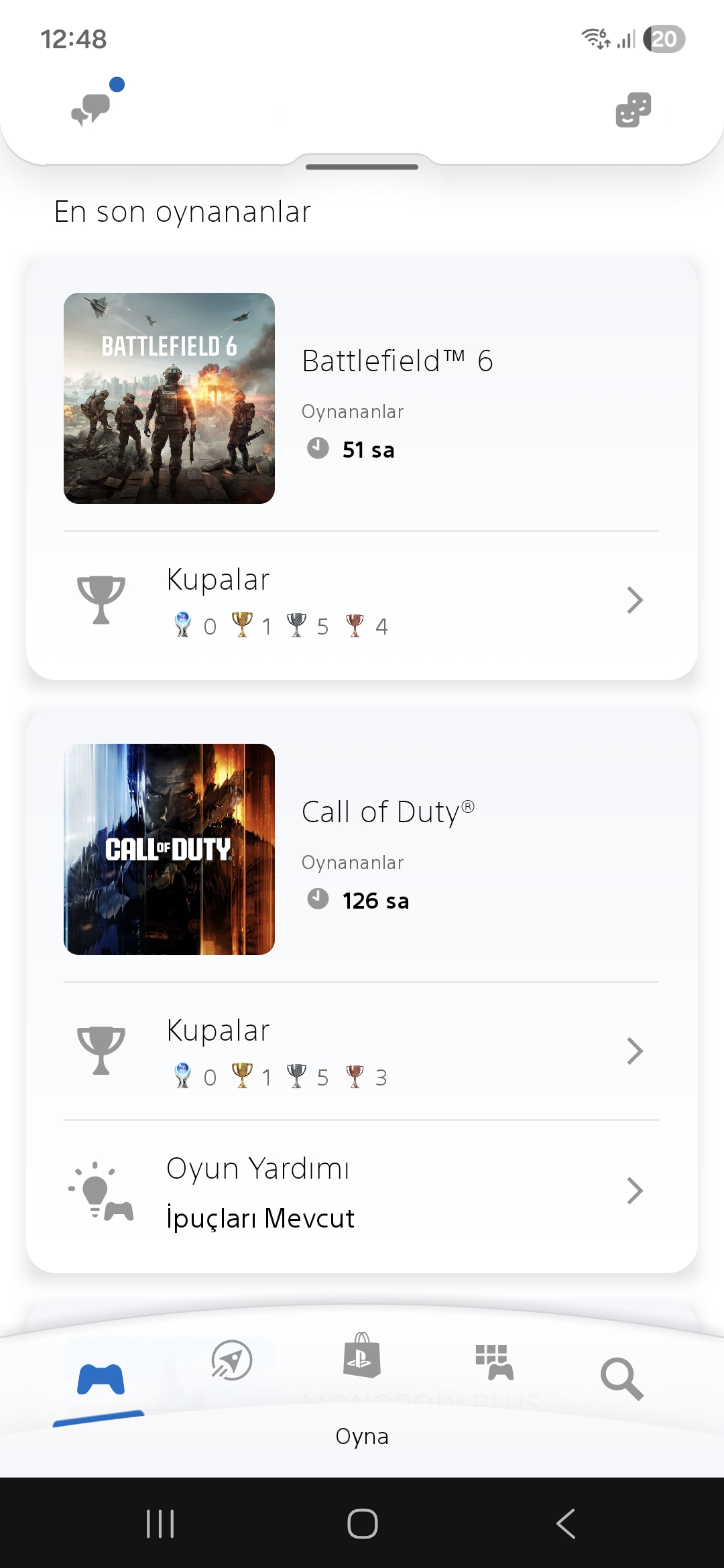Go back with the system back button
The image size is (724, 1568).
(x=565, y=1523)
